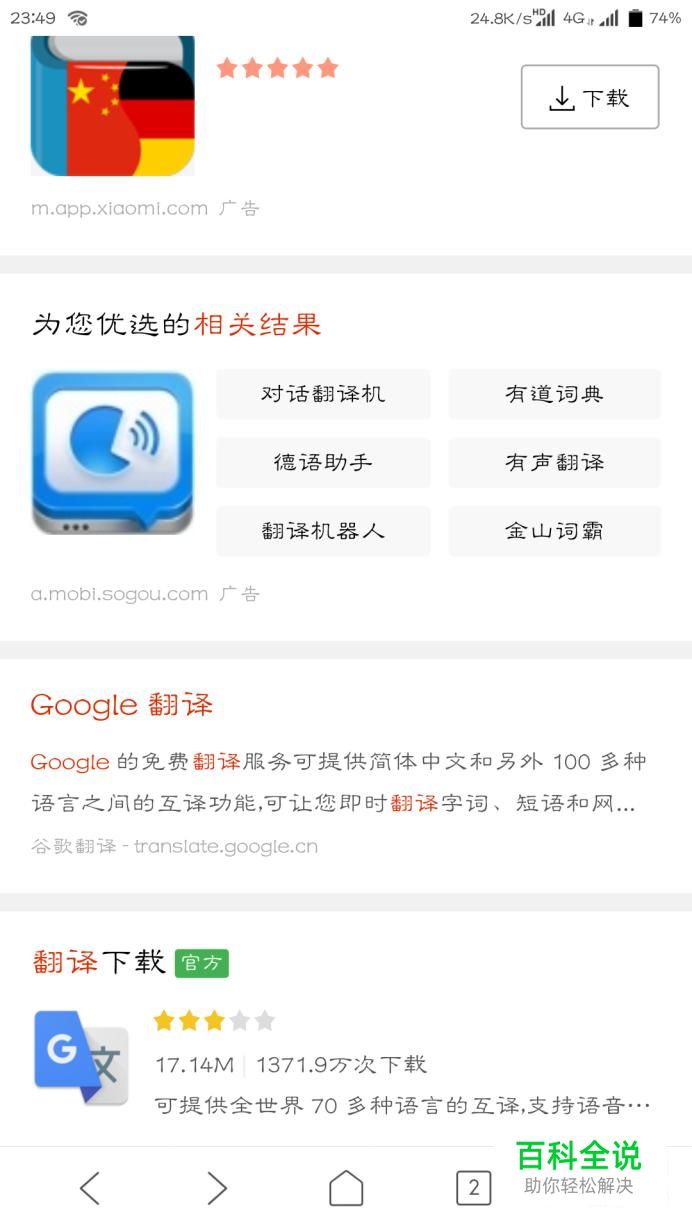Select the 有道词典 chip
This screenshot has width=692, height=1230.
coord(554,394)
